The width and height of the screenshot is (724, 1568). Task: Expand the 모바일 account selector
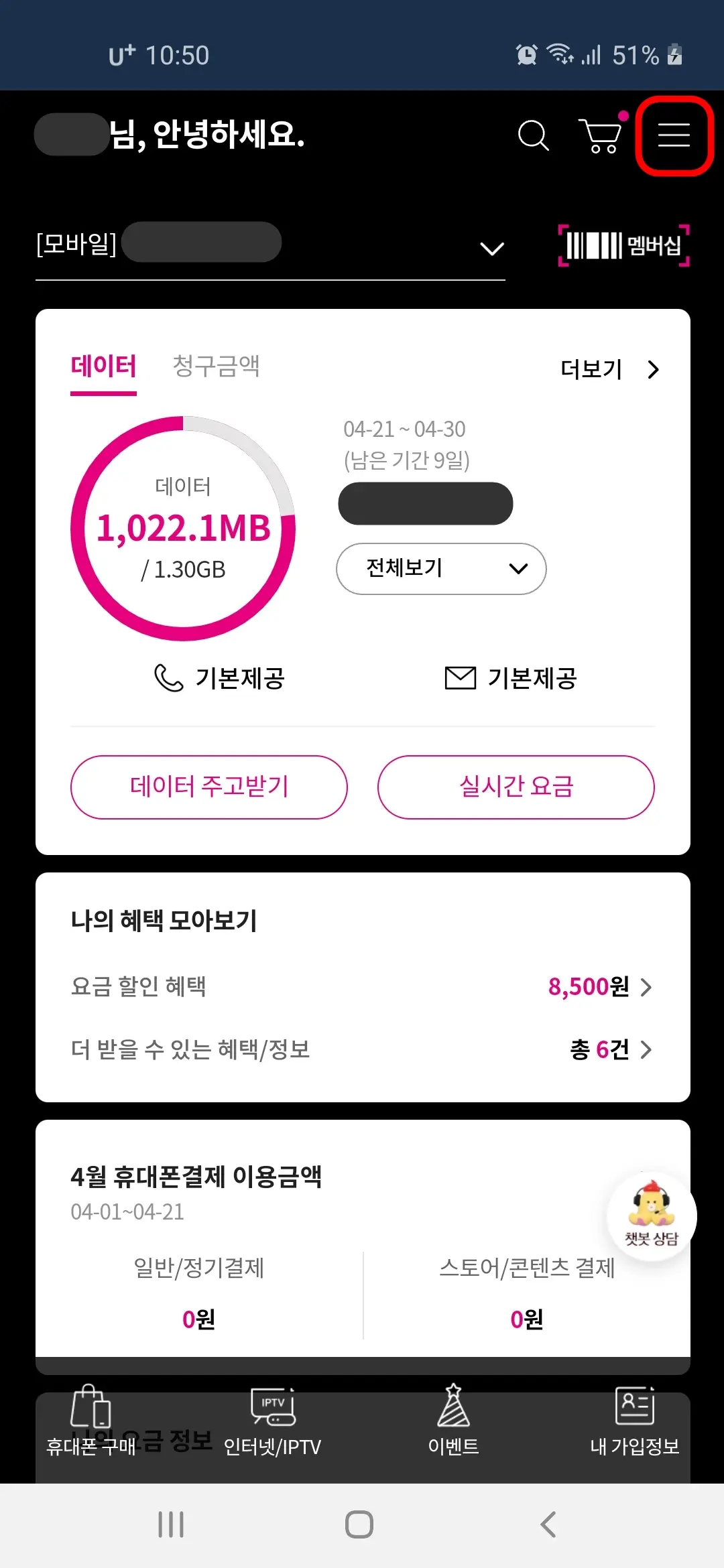tap(491, 248)
